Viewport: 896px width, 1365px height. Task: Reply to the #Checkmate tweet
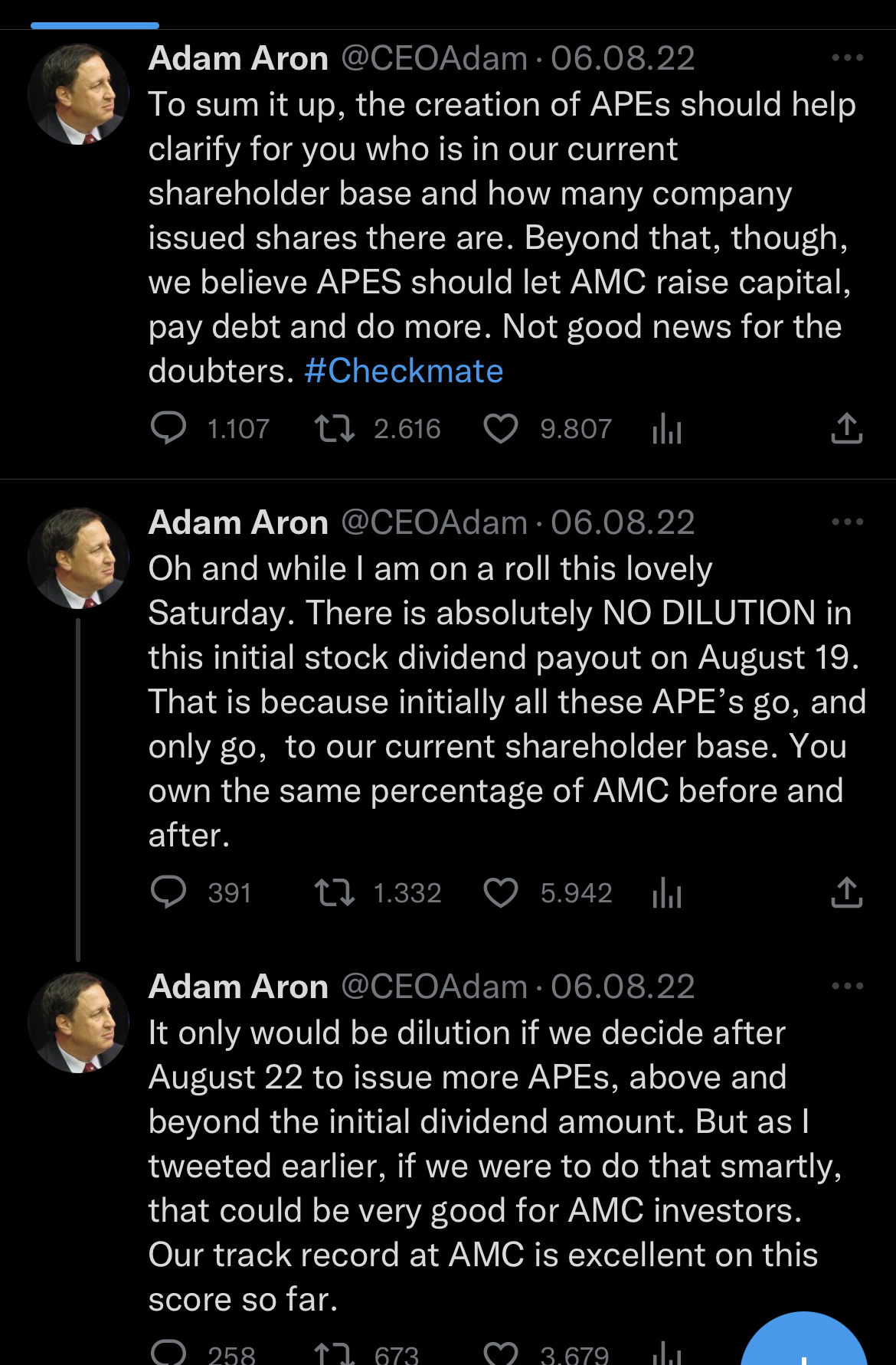click(170, 429)
